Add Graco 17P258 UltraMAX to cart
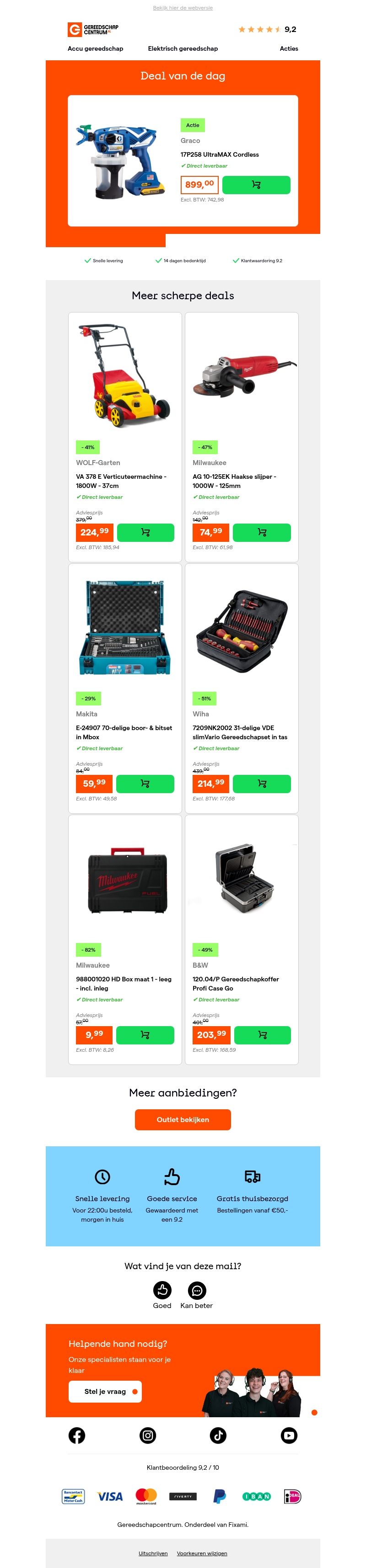Viewport: 366px width, 1568px height. tap(256, 185)
